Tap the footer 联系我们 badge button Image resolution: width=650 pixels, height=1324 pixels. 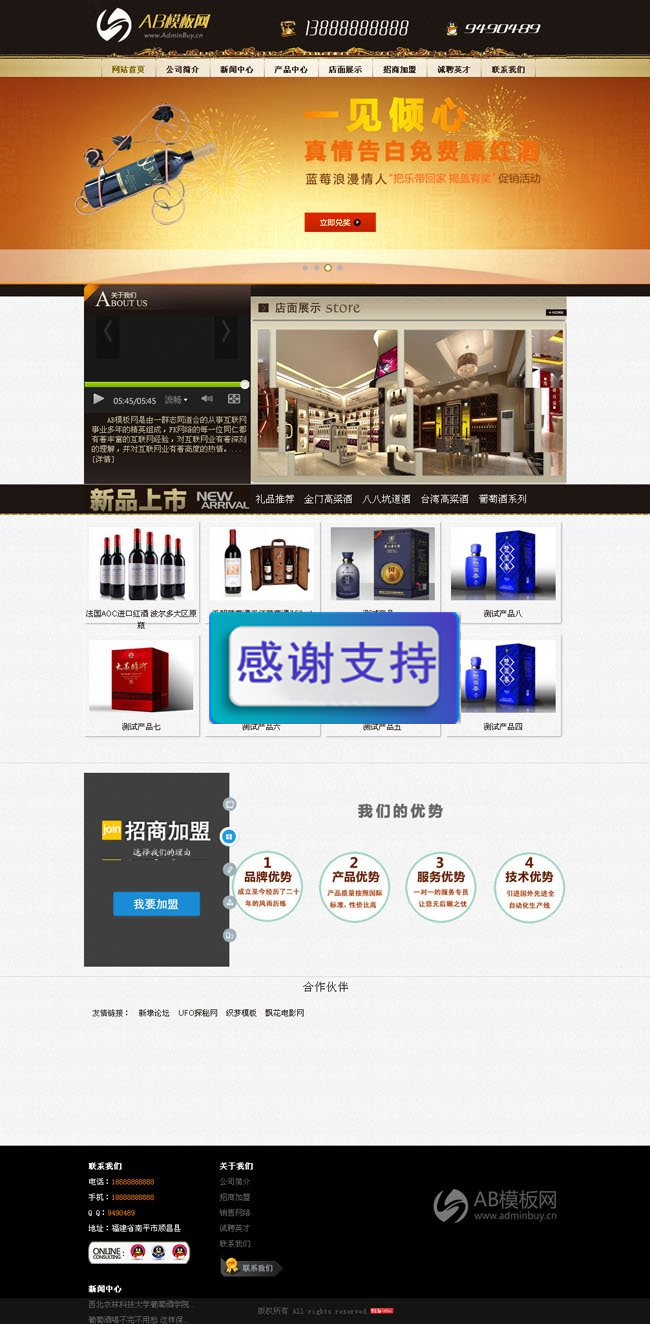pyautogui.click(x=251, y=1267)
